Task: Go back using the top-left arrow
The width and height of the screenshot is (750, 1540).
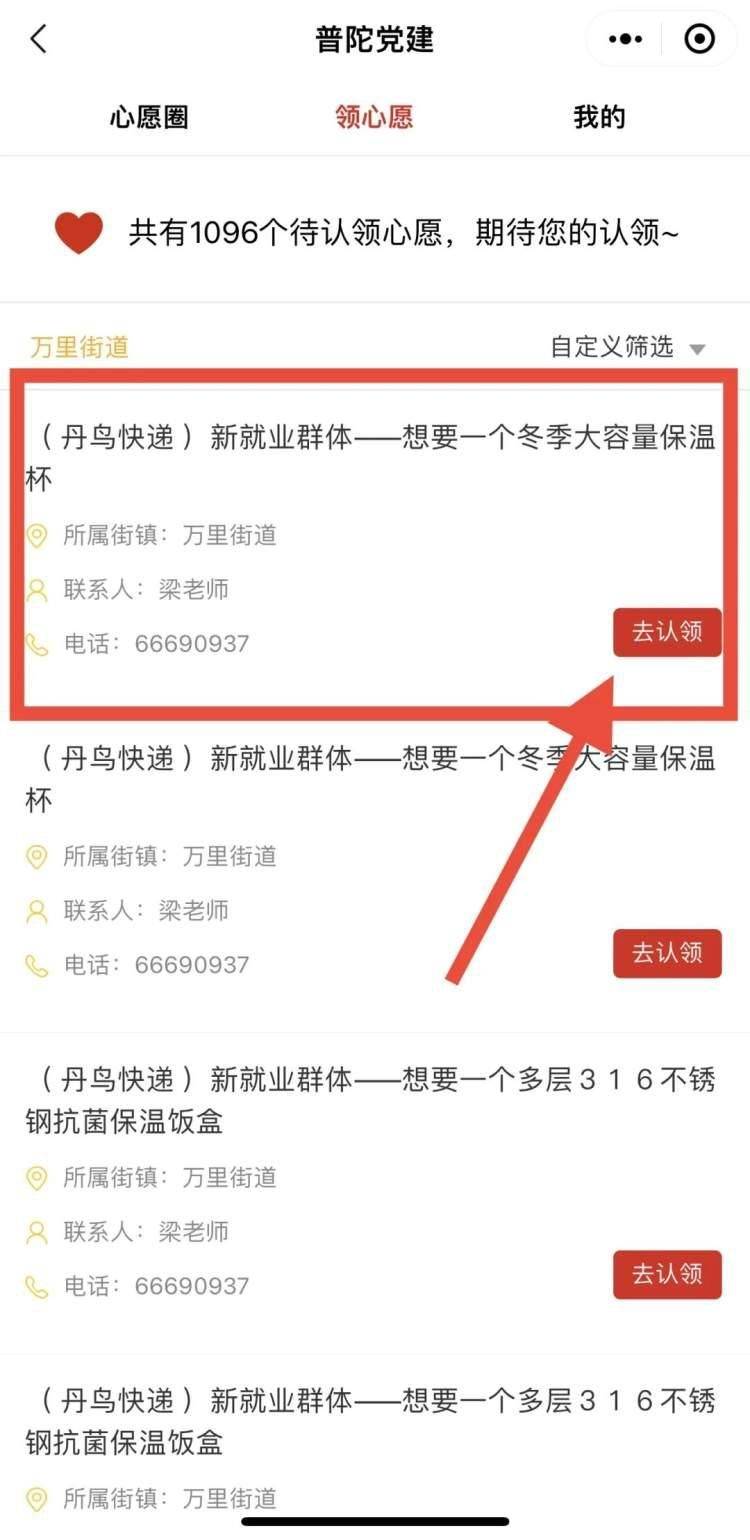Action: click(39, 40)
